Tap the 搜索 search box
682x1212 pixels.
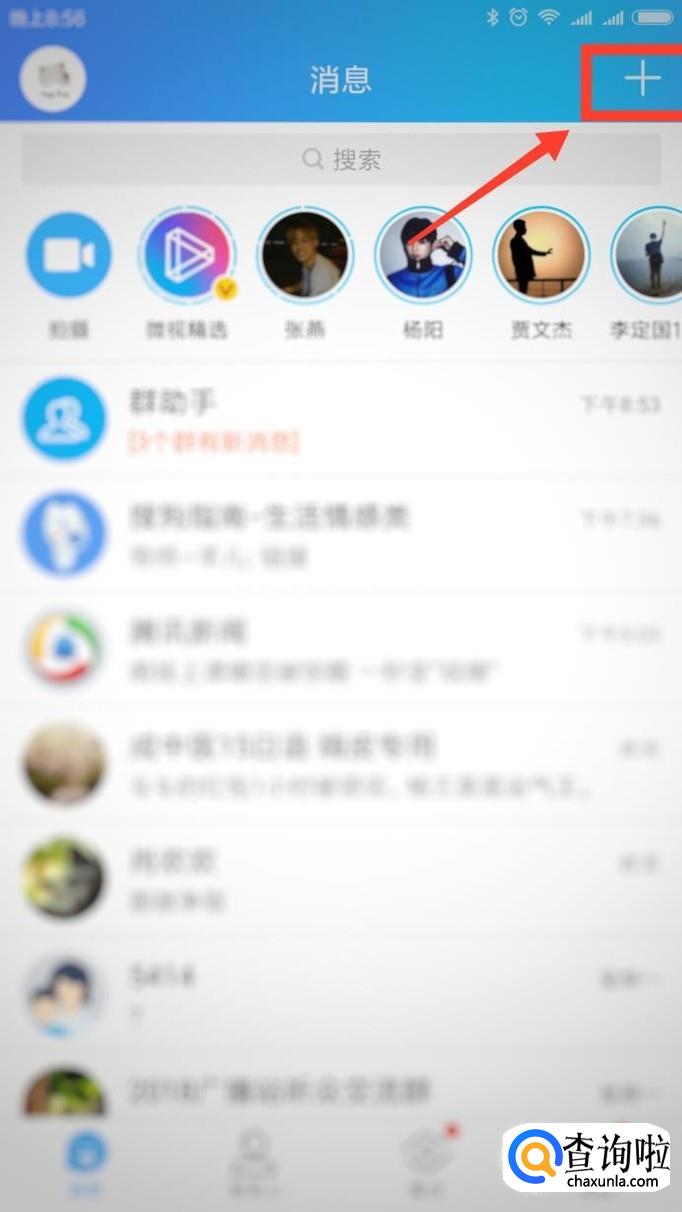(341, 159)
